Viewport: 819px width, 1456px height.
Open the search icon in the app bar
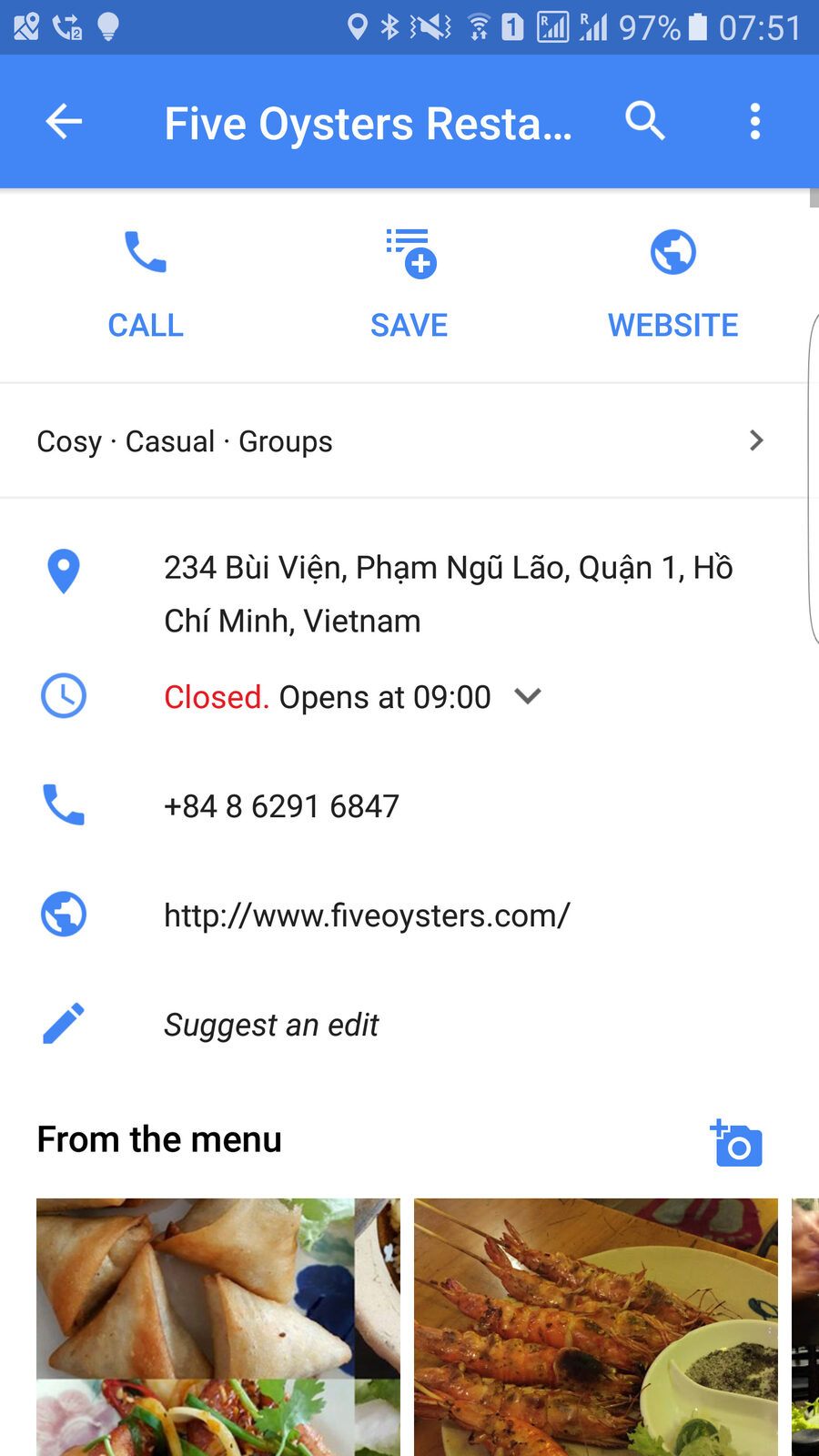pyautogui.click(x=645, y=121)
